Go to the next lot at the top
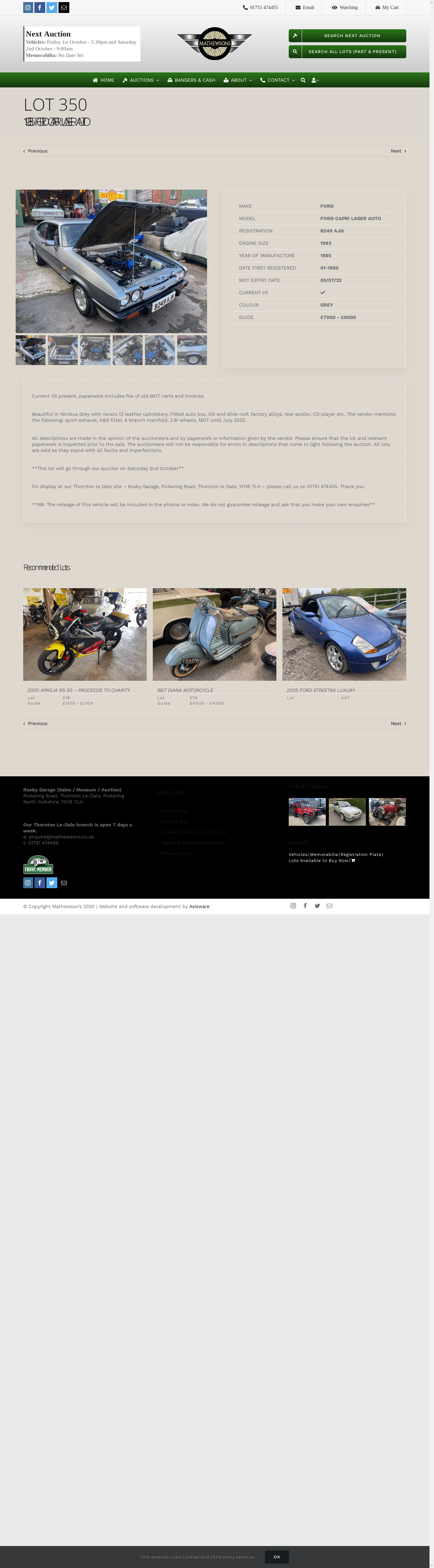This screenshot has height=1568, width=434. pos(398,151)
